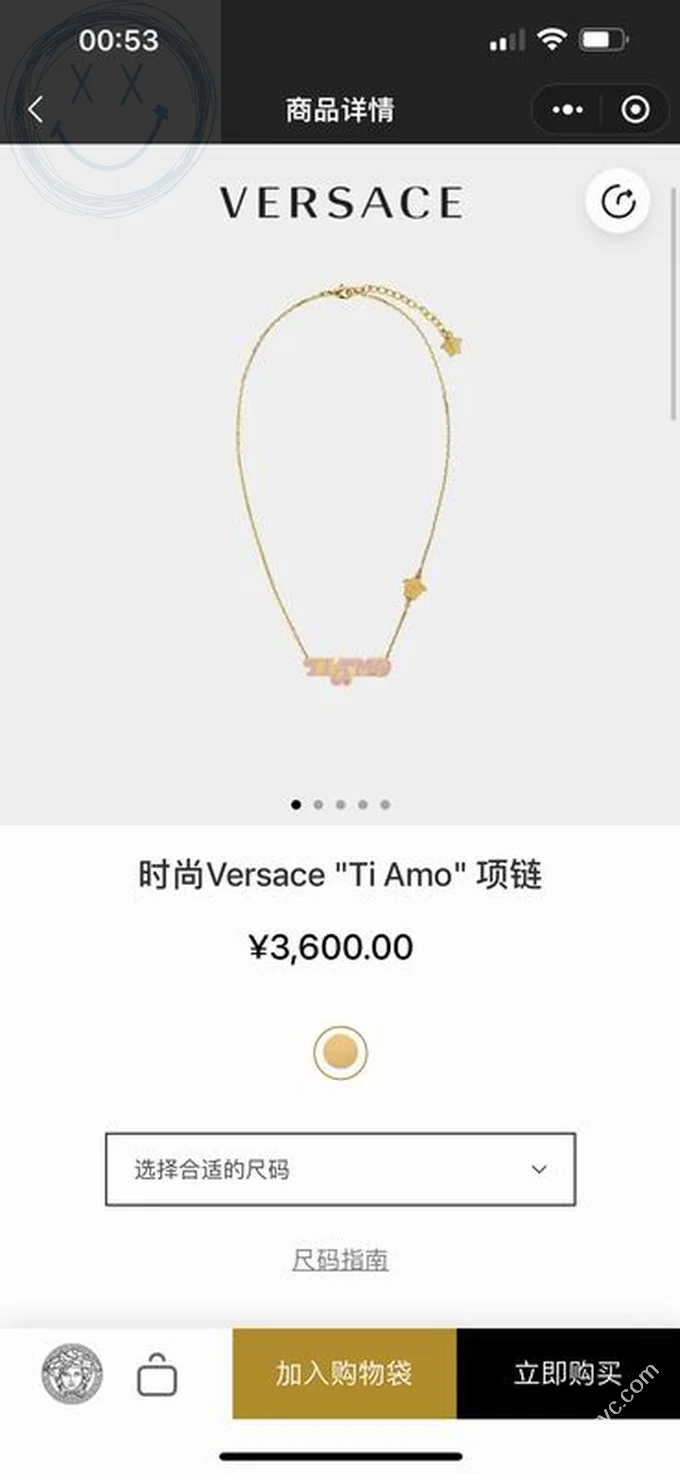This screenshot has height=1474, width=680.
Task: Tap the share arrow icon over the product image
Action: pos(617,203)
